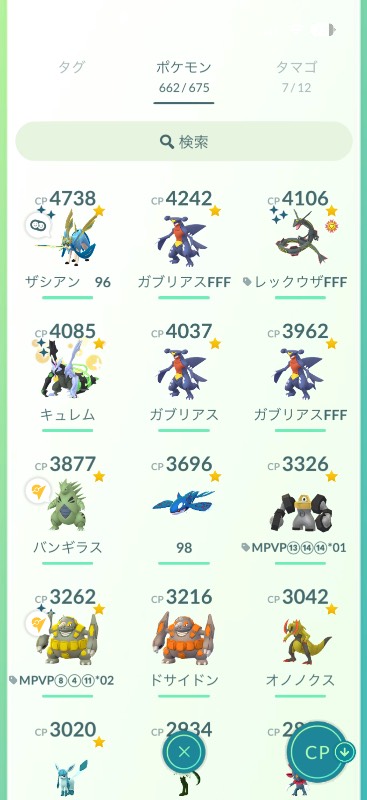Screen dimensions: 367x800
Task: Open ガブリアスFFF with CP 3962
Action: [300, 377]
